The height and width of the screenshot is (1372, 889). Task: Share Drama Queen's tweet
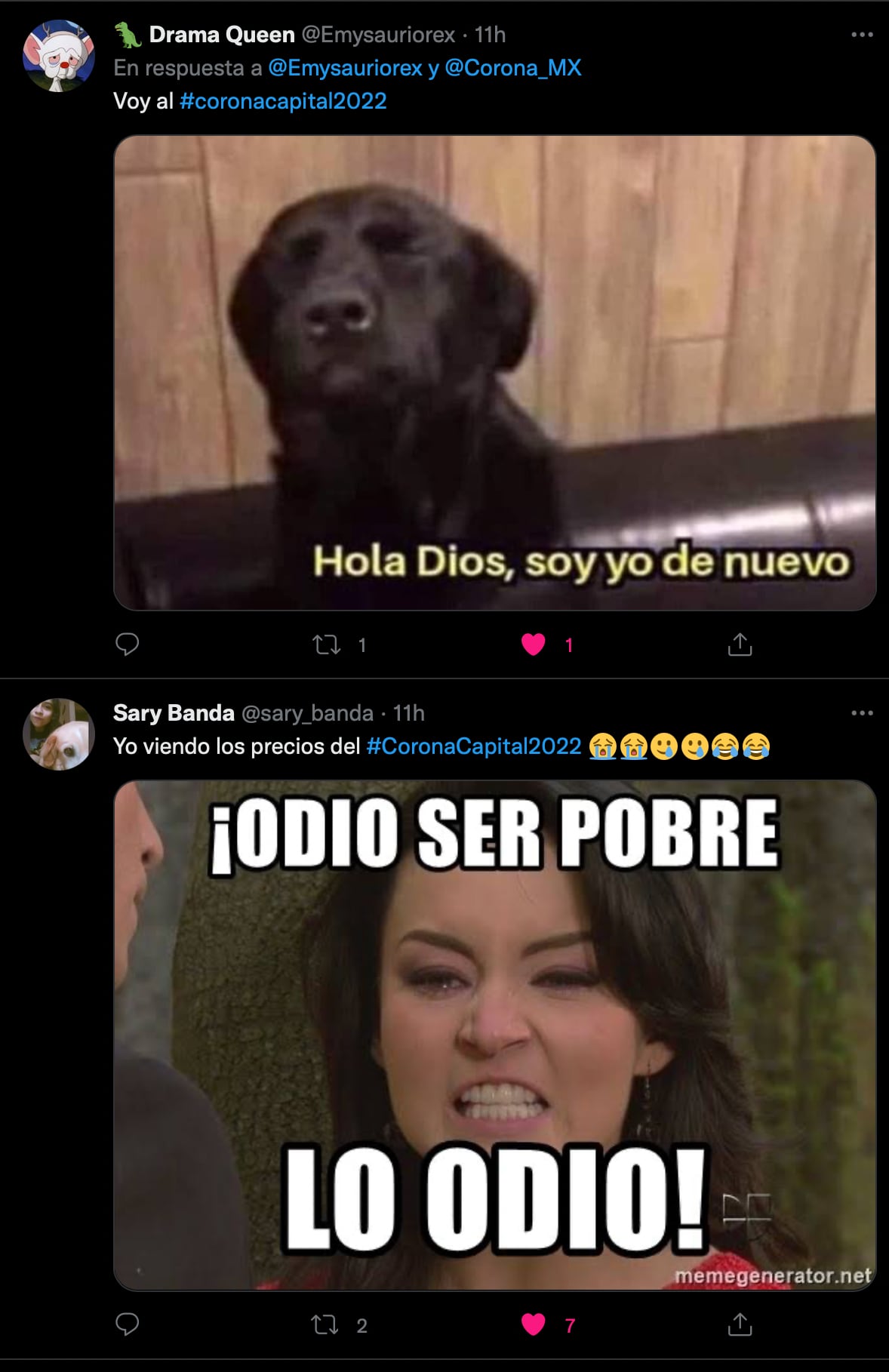pyautogui.click(x=740, y=644)
